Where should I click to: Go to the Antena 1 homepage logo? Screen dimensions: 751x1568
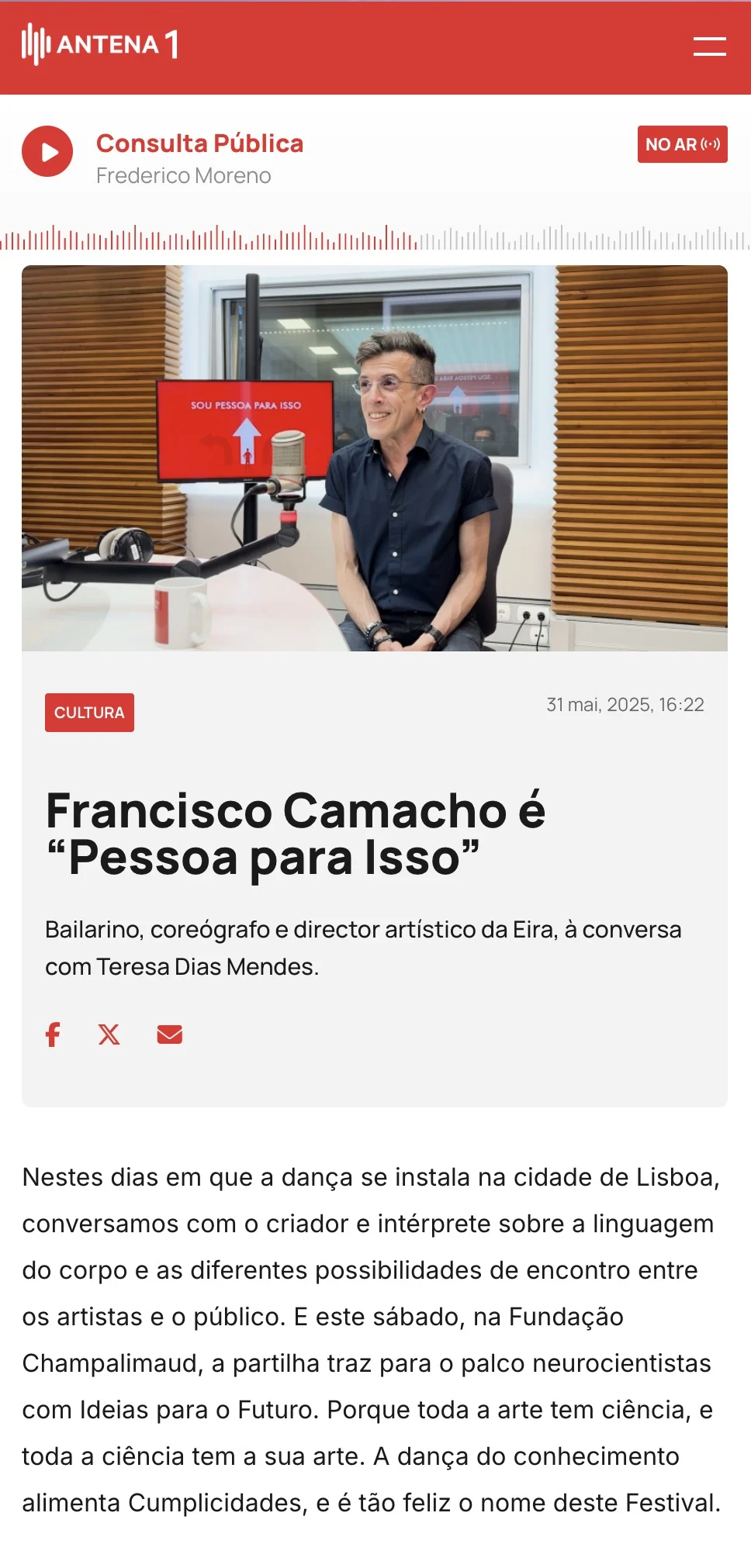(x=100, y=44)
